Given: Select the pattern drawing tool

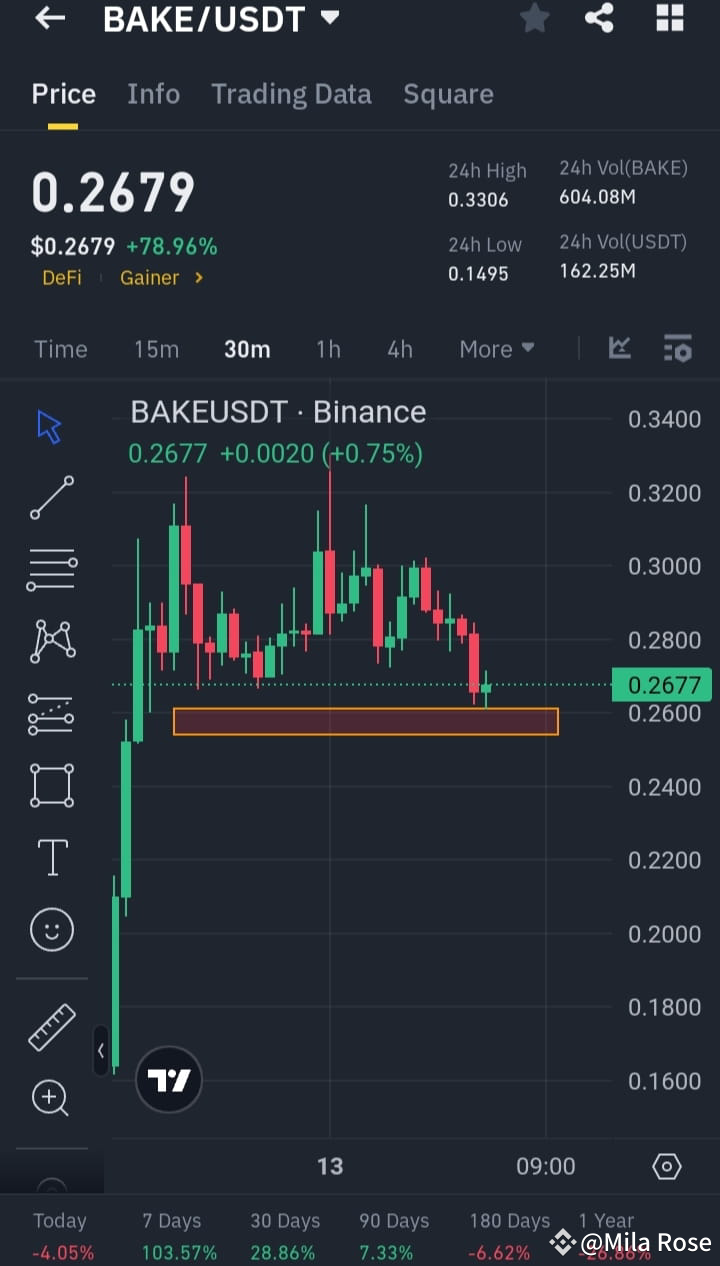Looking at the screenshot, I should tap(51, 641).
